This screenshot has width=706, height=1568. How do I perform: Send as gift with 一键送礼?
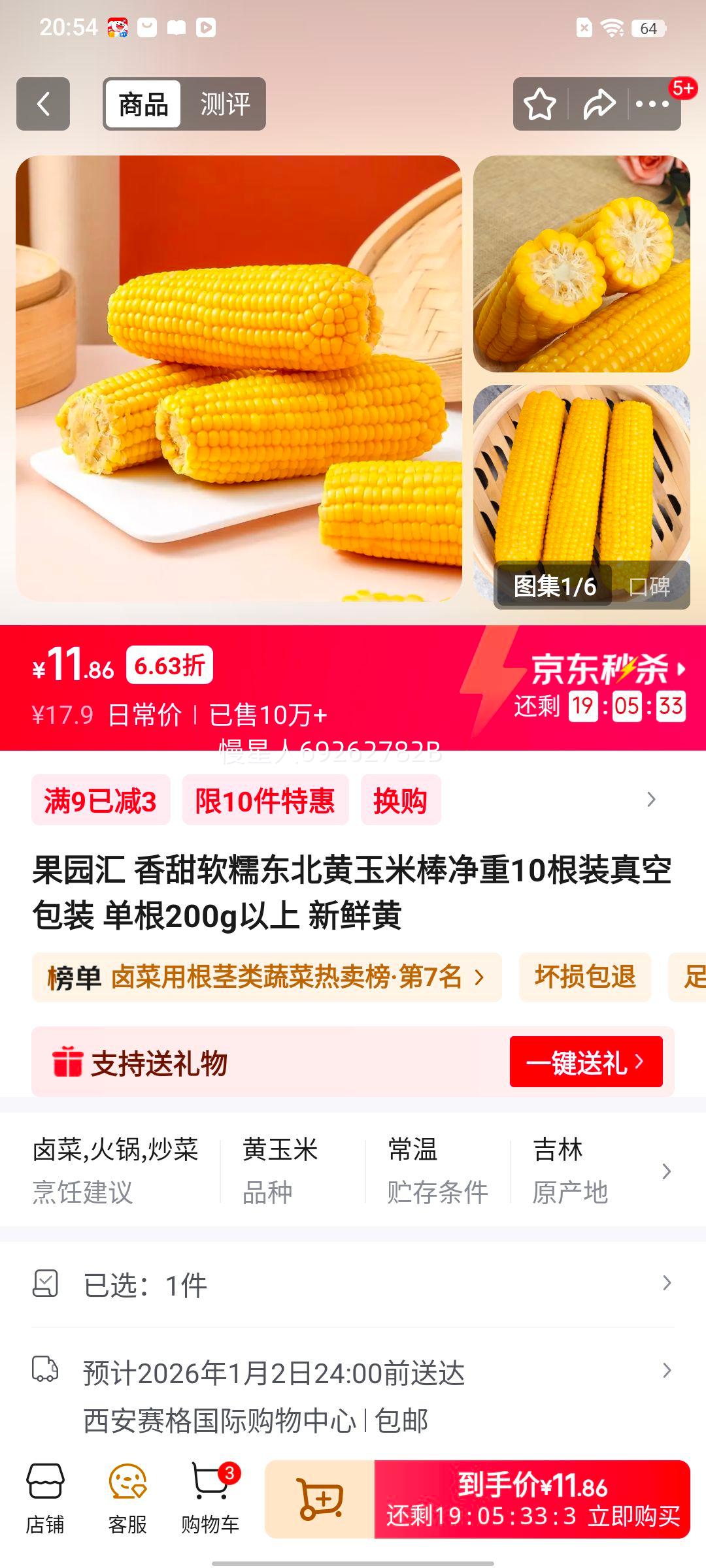[586, 1062]
